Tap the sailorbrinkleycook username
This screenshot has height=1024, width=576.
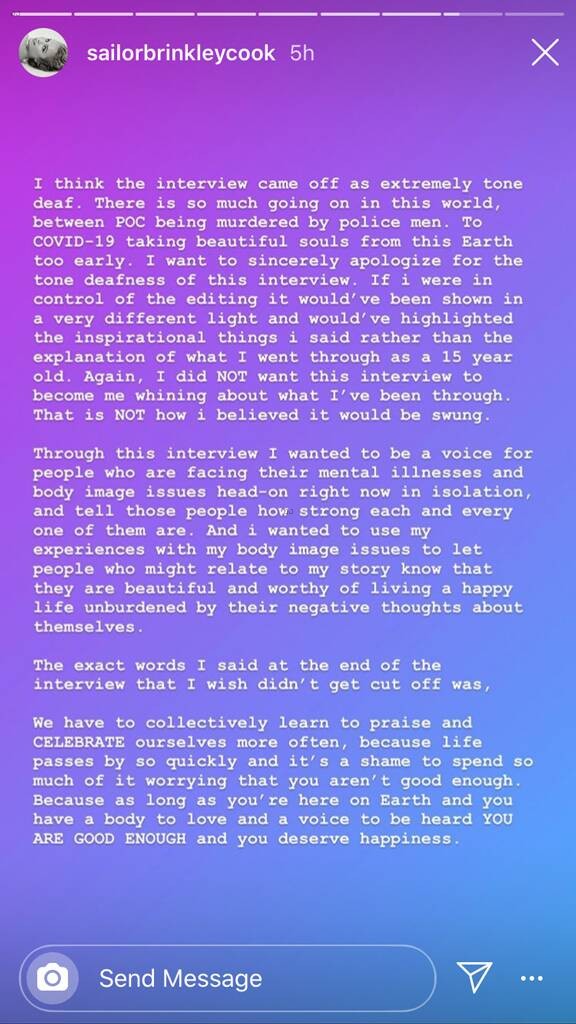point(181,53)
